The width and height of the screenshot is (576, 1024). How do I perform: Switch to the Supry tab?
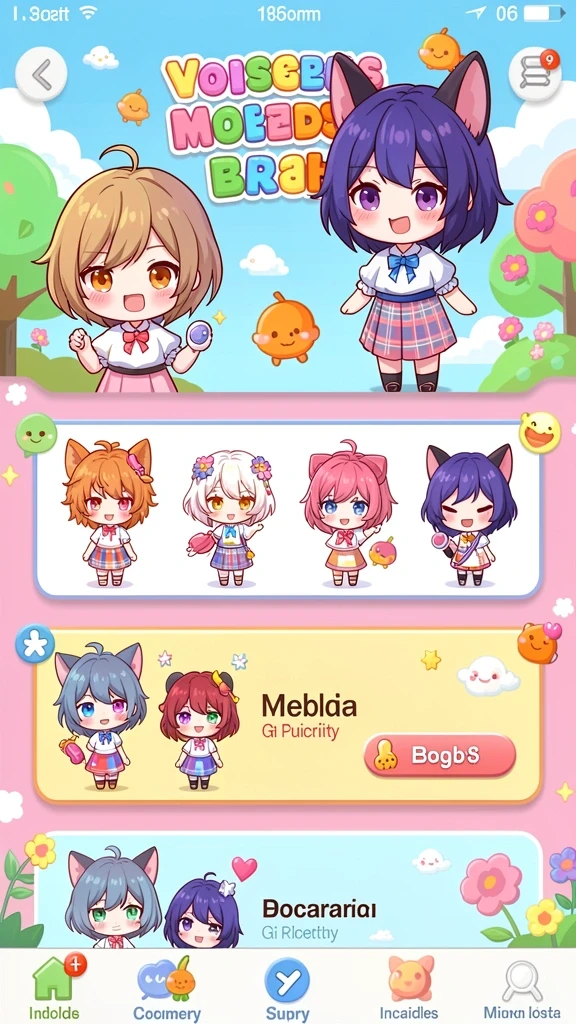287,987
